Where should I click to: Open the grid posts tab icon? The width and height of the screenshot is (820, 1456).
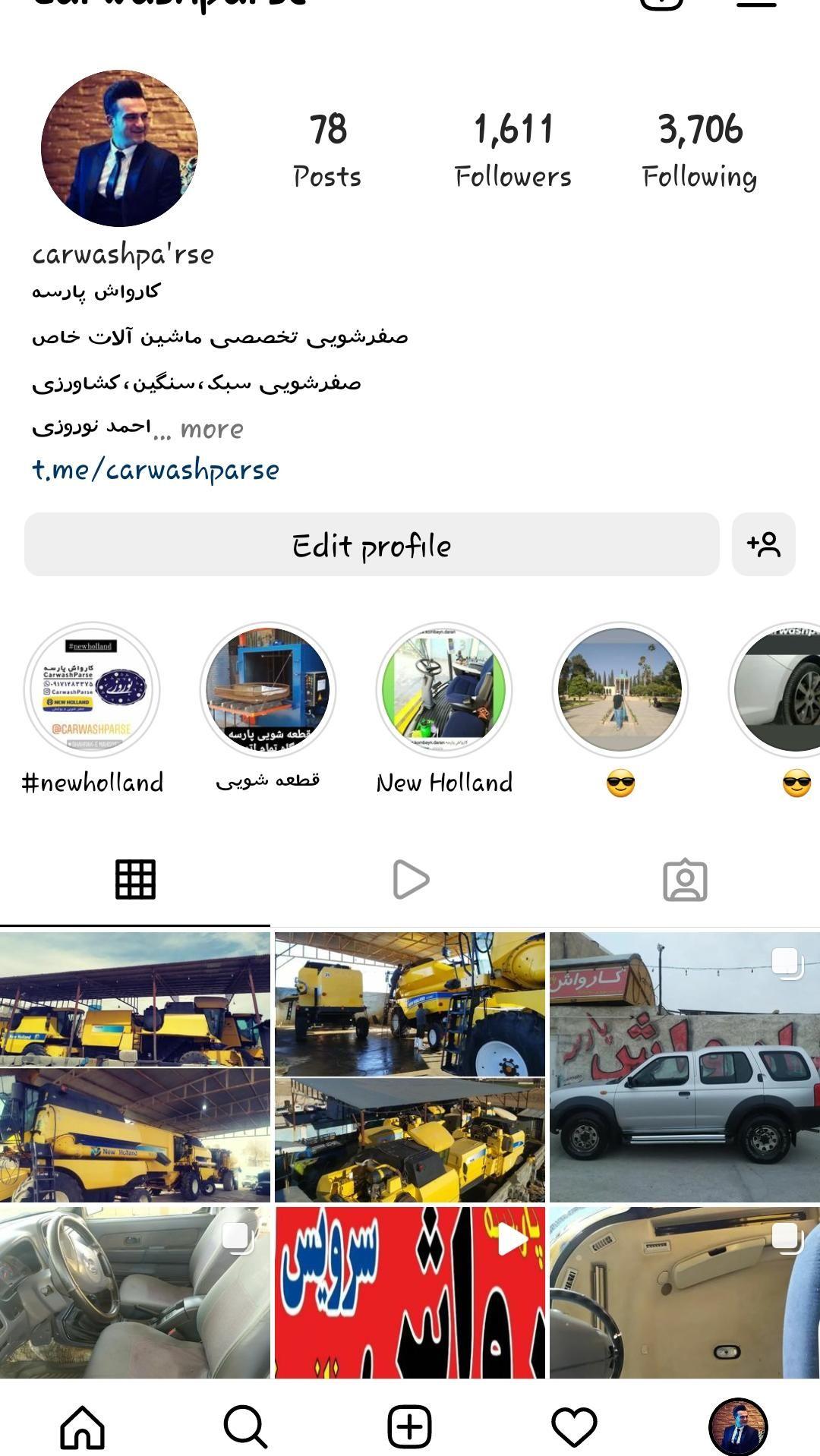click(135, 879)
